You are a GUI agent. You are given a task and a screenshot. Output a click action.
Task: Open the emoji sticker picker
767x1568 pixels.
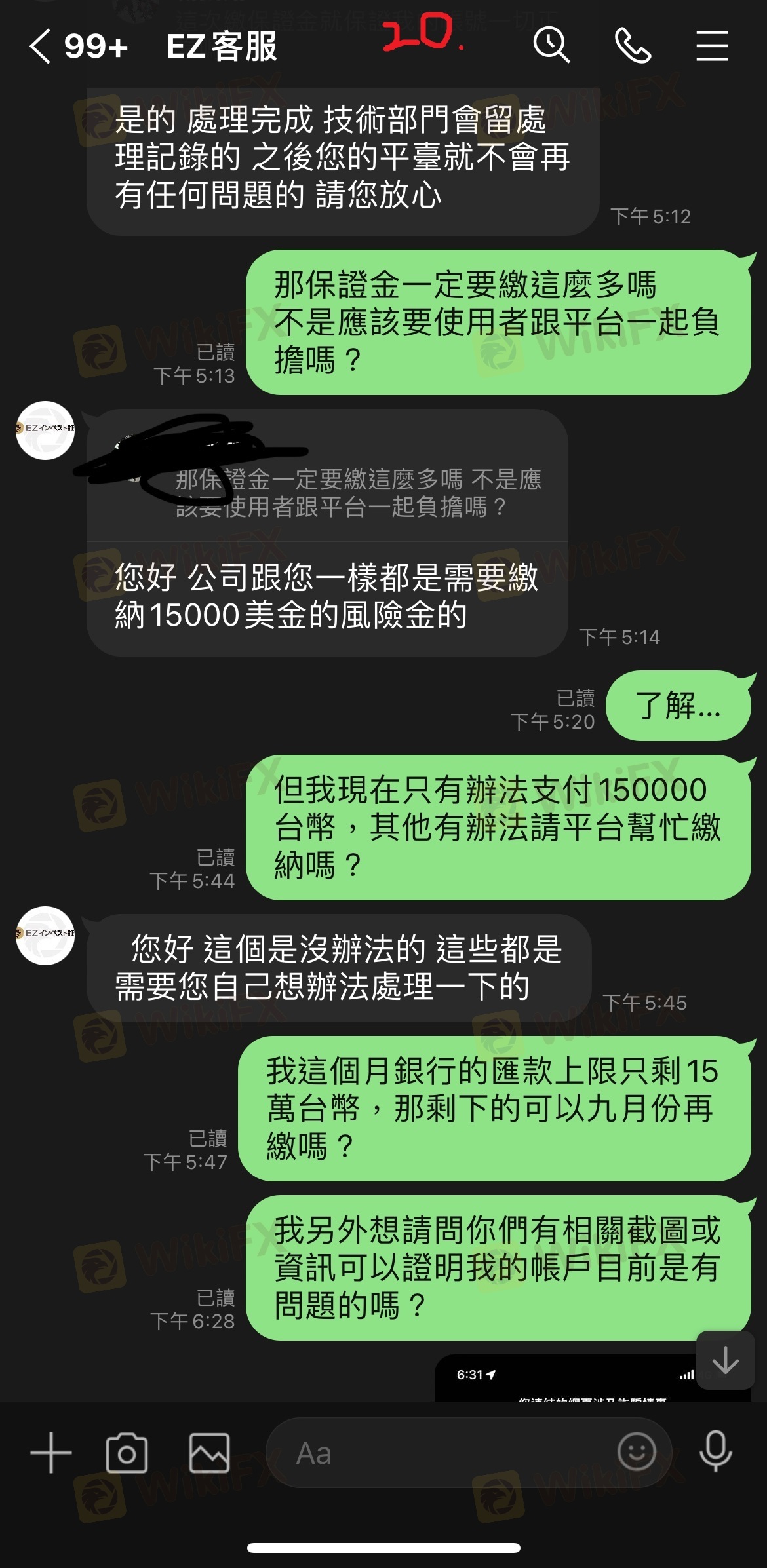[637, 1451]
